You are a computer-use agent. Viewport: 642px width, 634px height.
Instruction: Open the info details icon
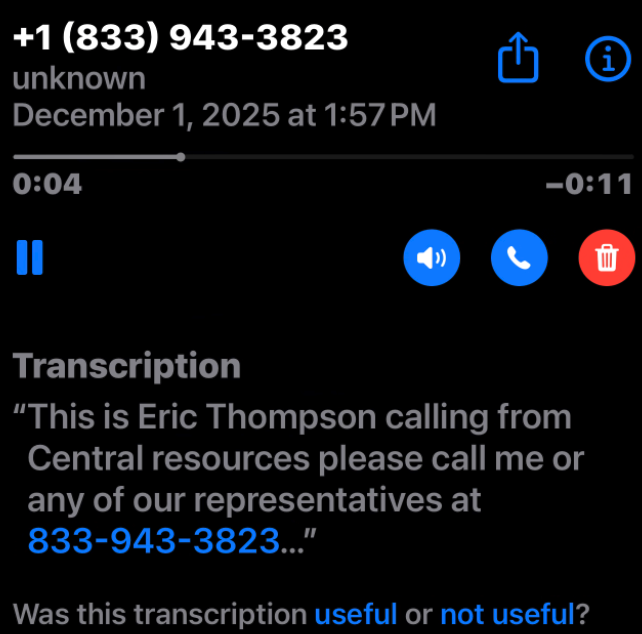tap(606, 61)
